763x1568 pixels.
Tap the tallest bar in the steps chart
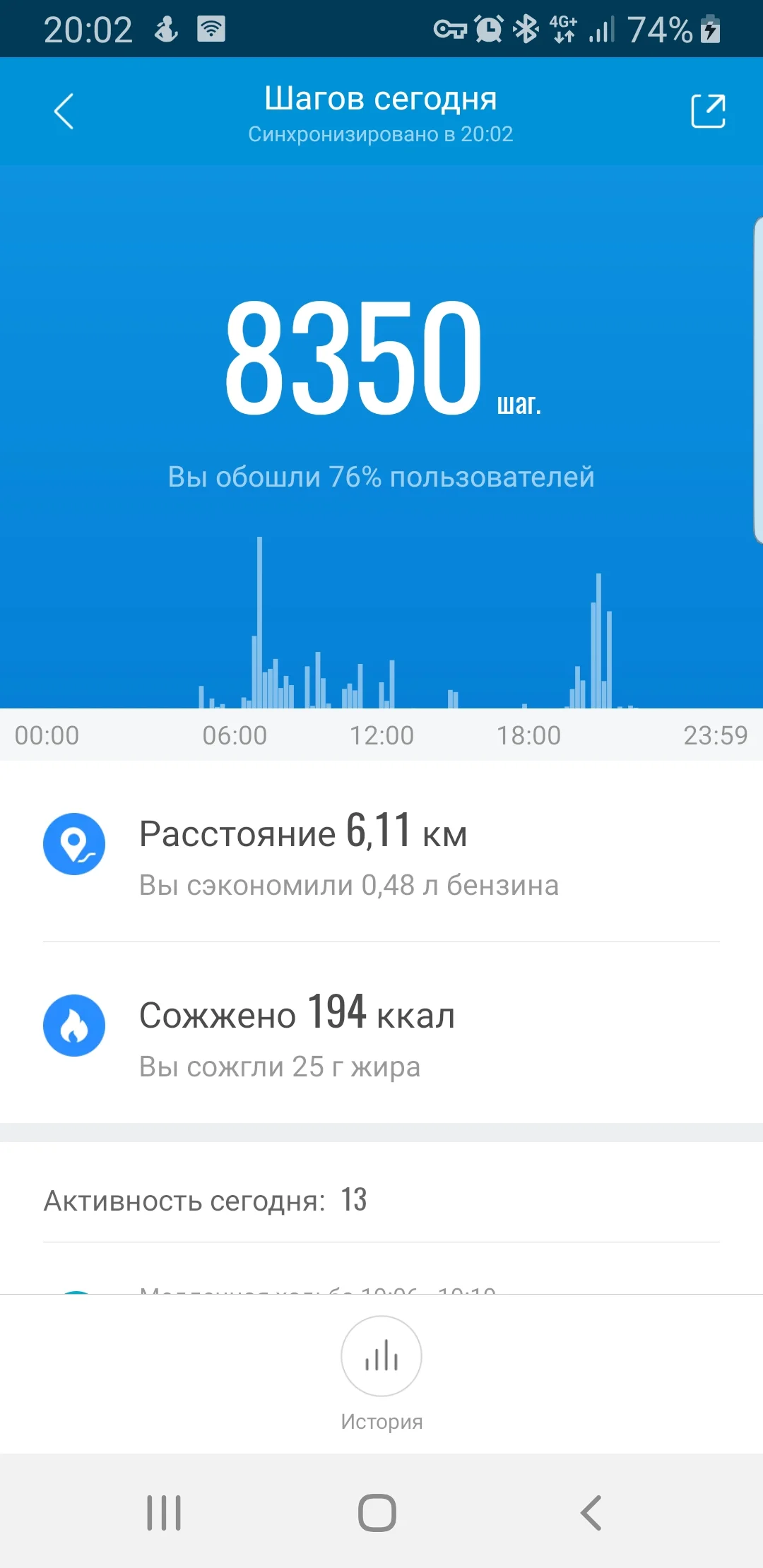click(260, 622)
